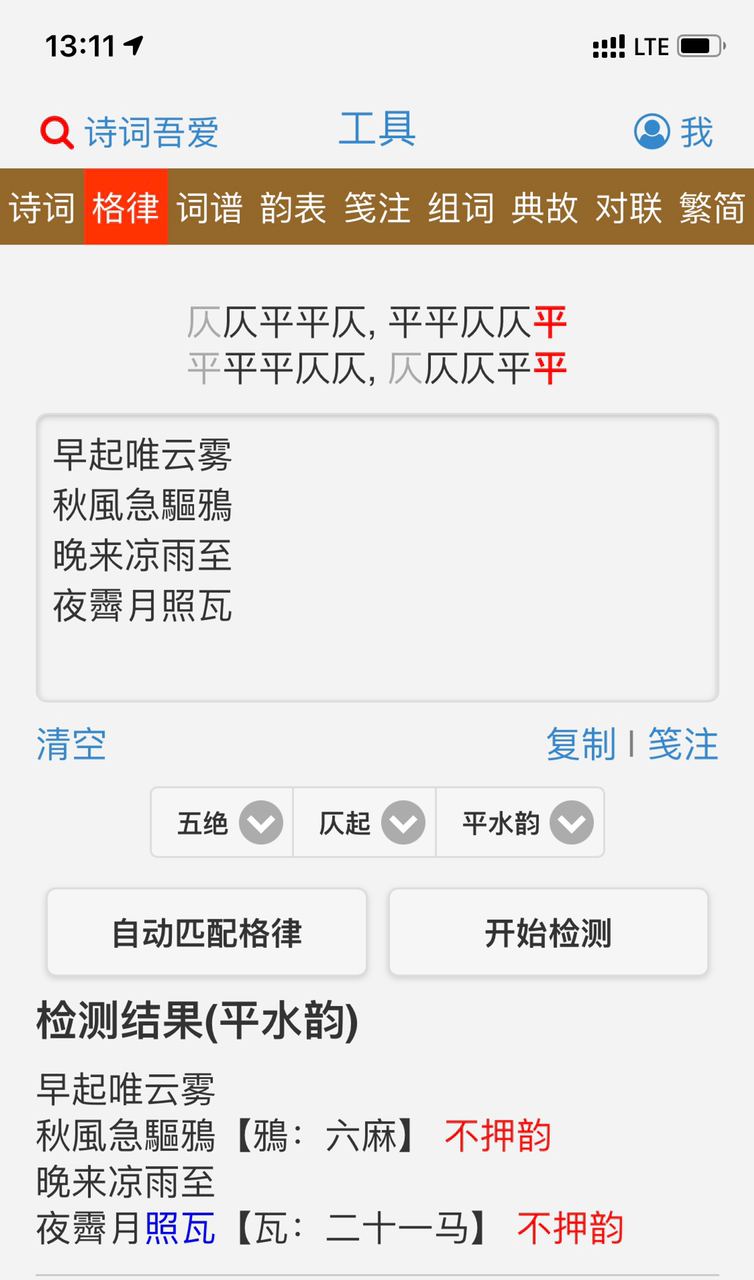
Task: Tap the poem text input box
Action: pyautogui.click(x=377, y=557)
